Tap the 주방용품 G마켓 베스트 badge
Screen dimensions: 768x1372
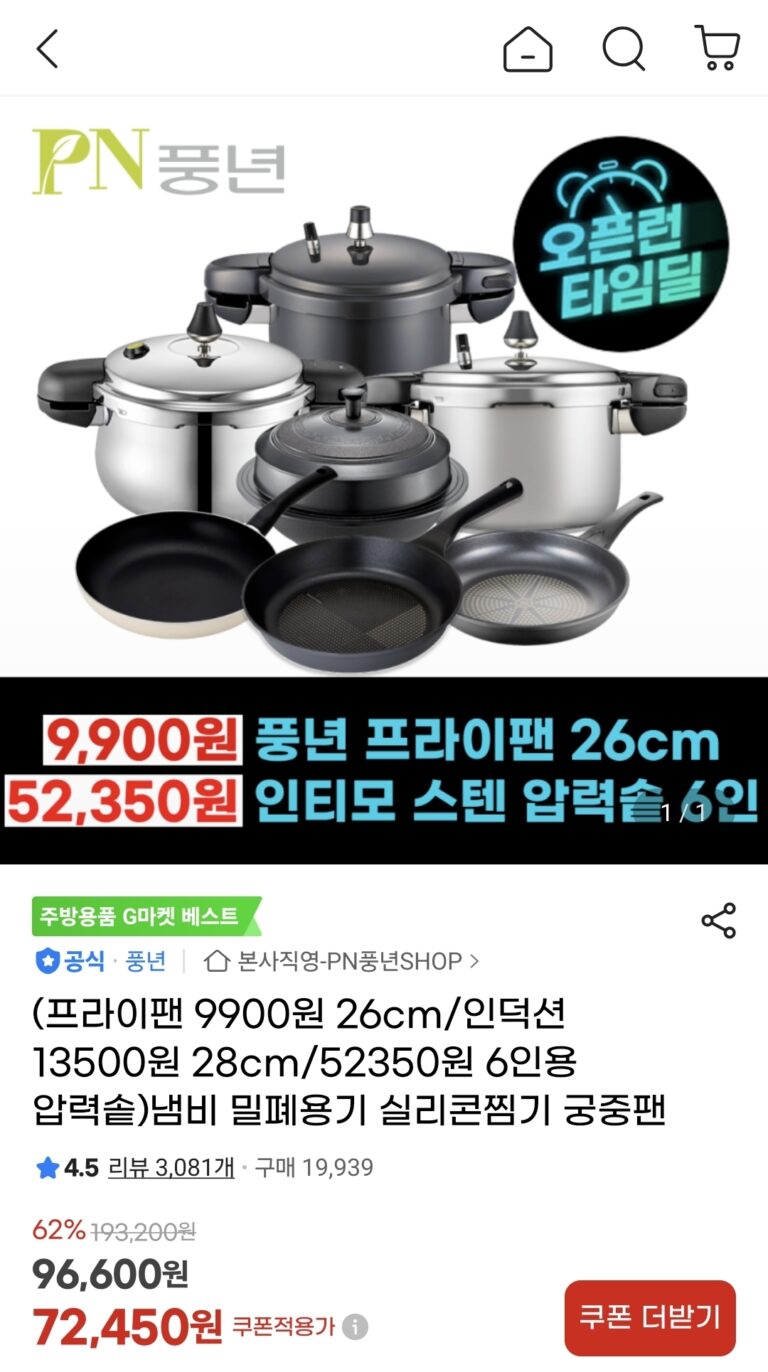click(x=145, y=916)
